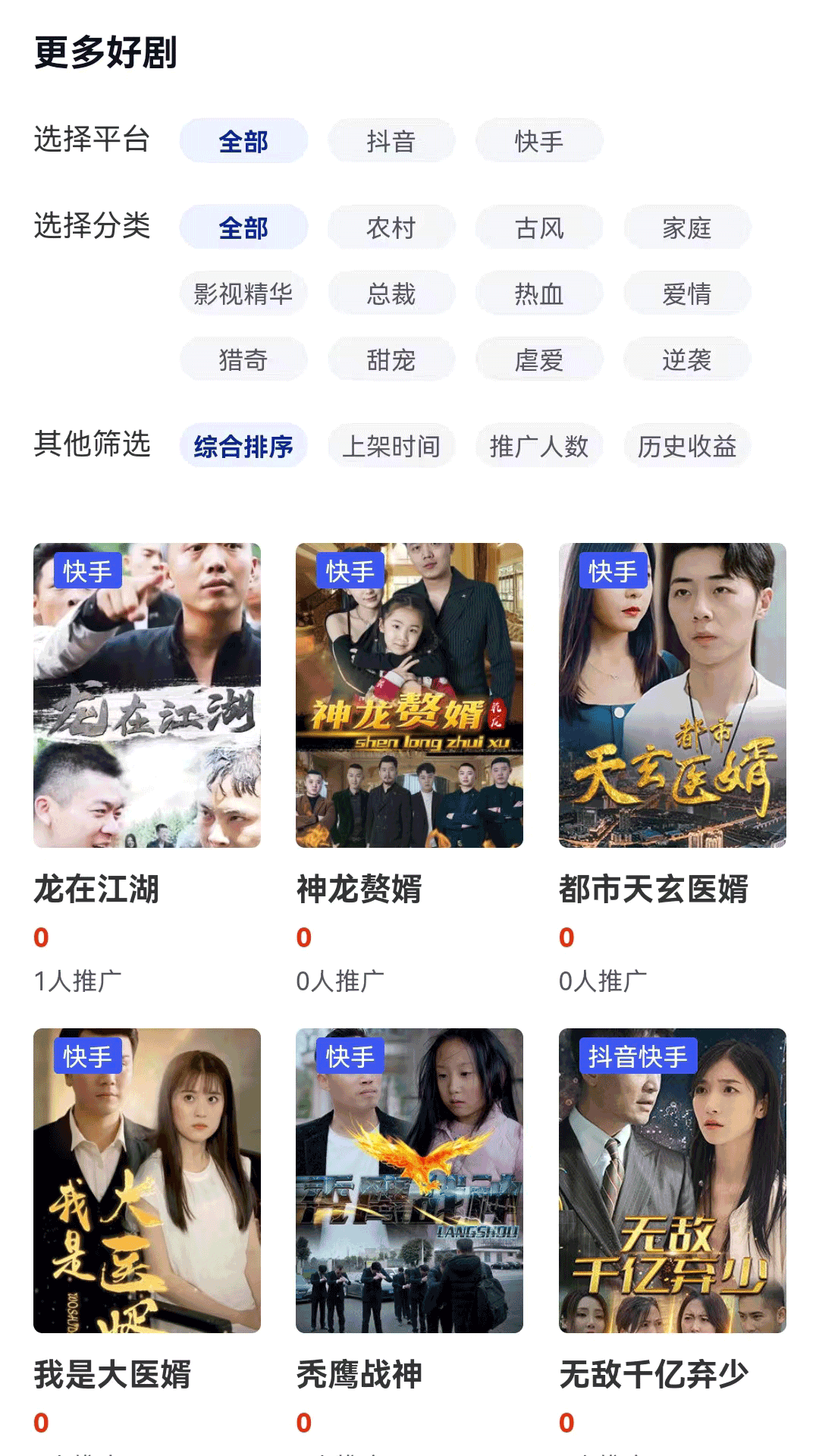This screenshot has height=1456, width=819.
Task: Sort by 历史收益
Action: [x=687, y=446]
